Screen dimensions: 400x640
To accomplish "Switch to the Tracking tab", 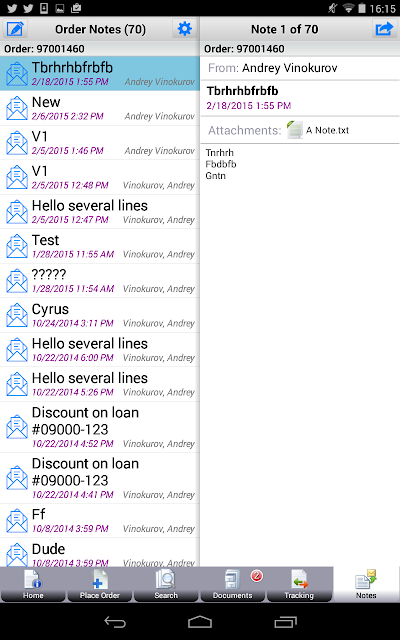I will tap(299, 584).
